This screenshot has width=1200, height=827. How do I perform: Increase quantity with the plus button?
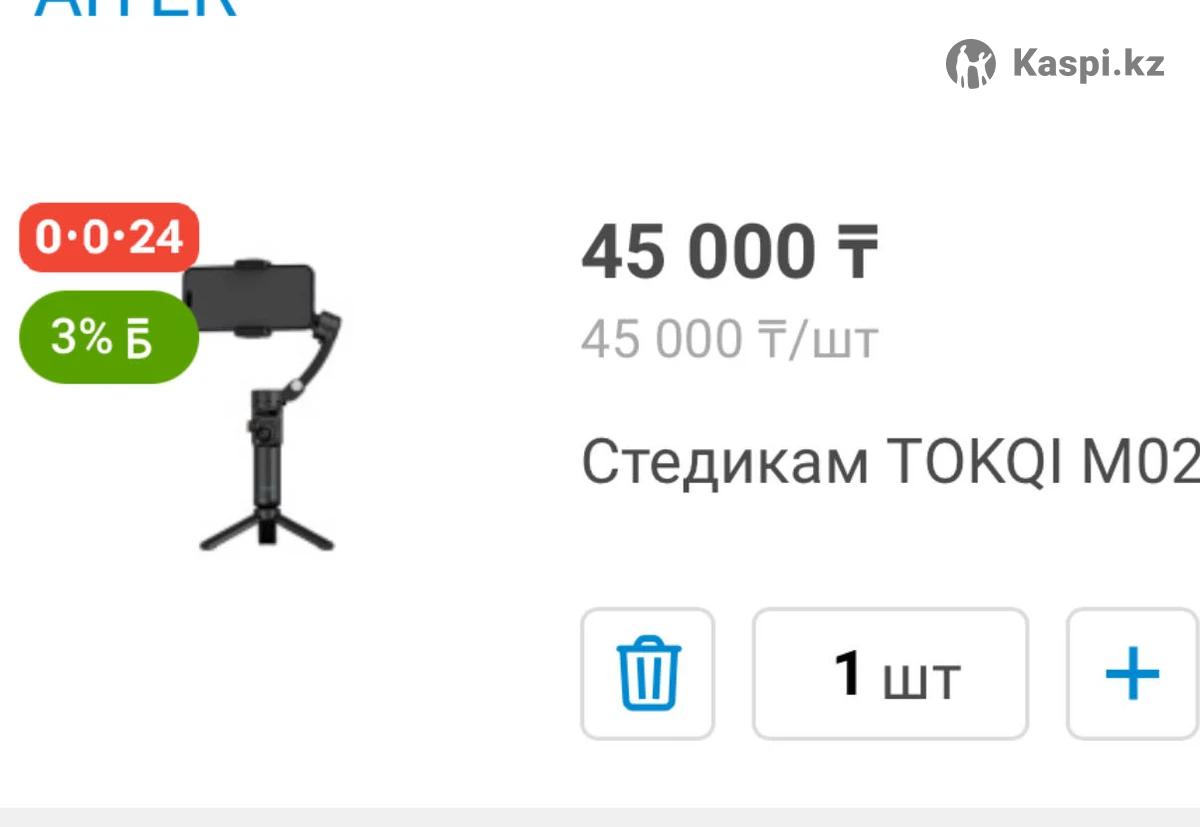click(1132, 674)
